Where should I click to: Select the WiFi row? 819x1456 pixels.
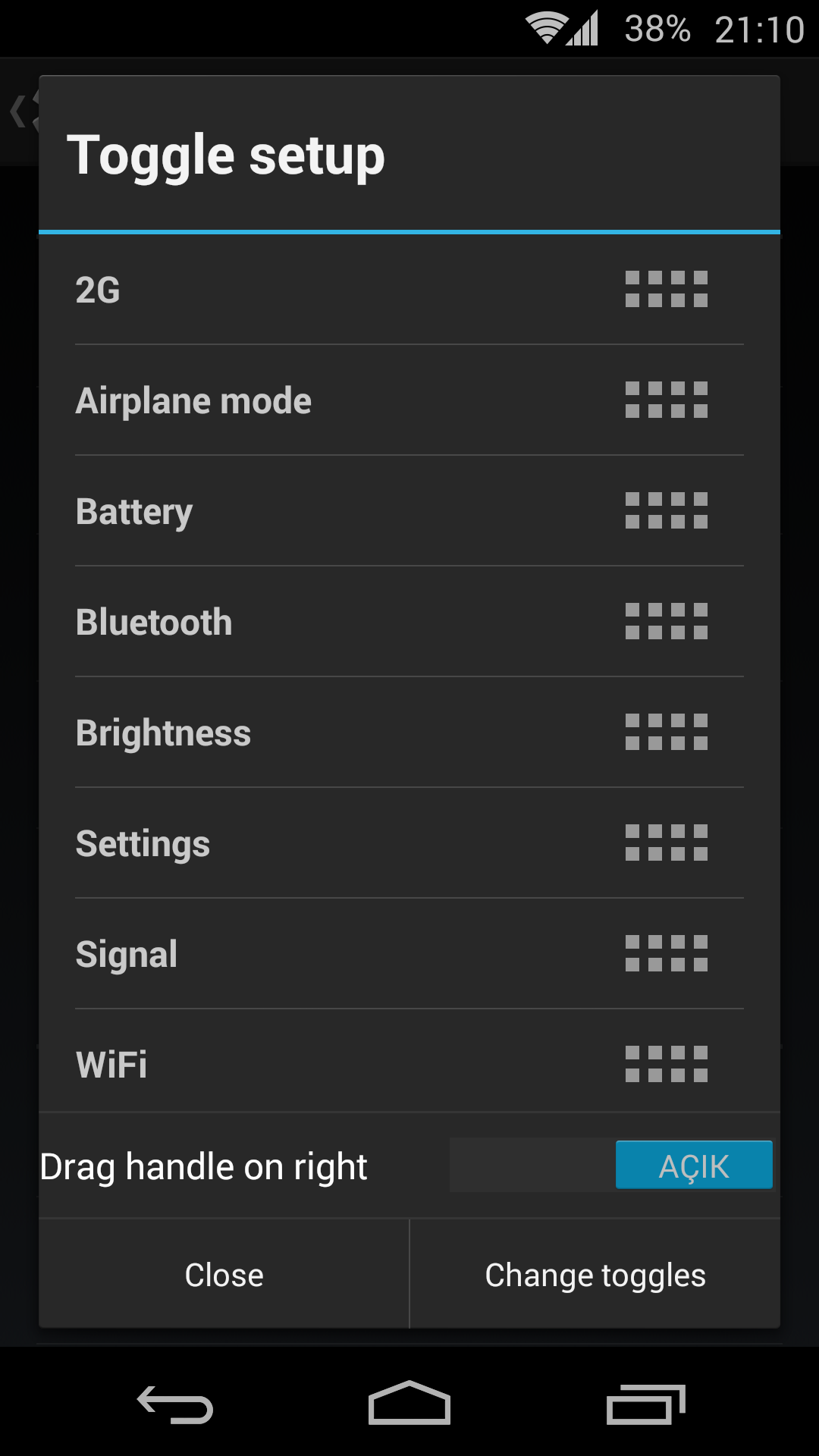point(409,1062)
